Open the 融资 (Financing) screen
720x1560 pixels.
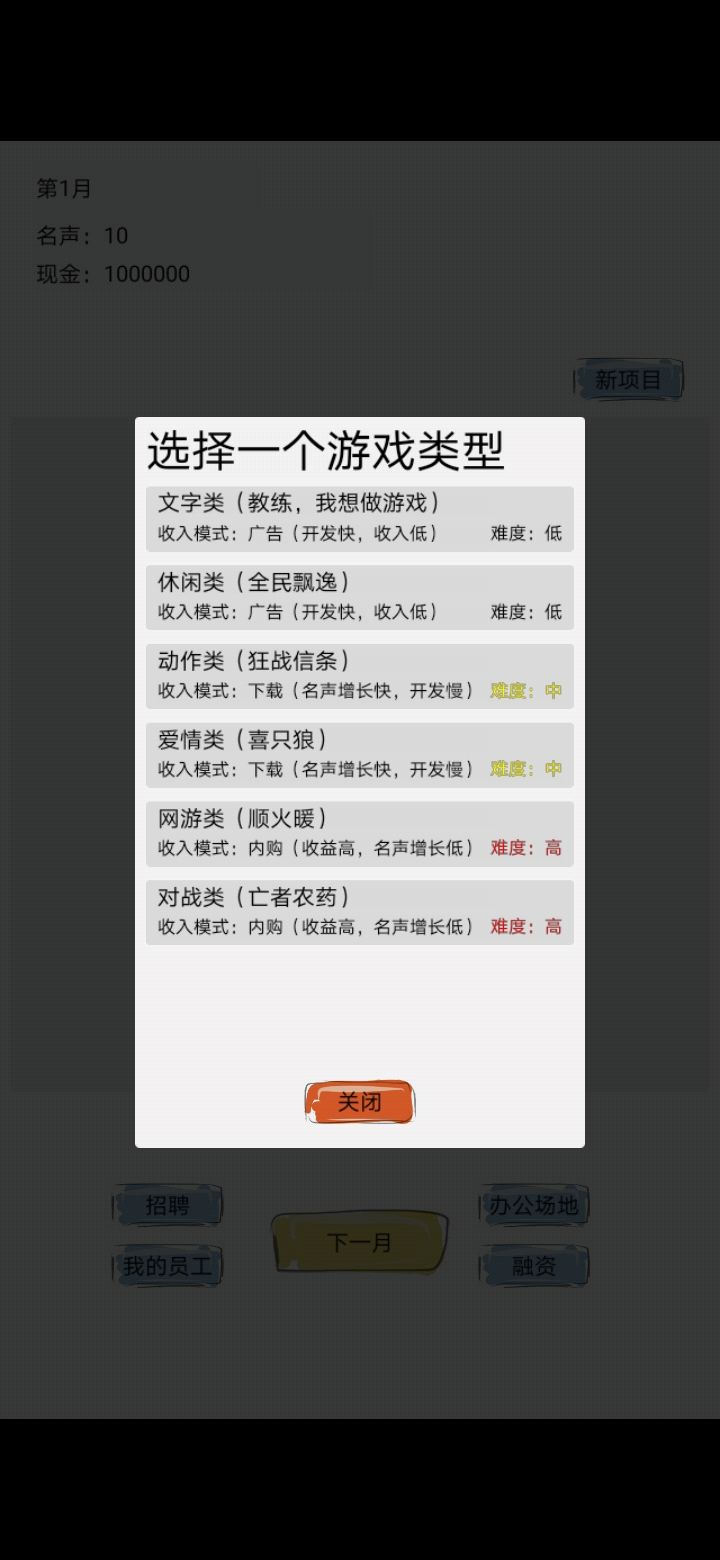[x=535, y=1264]
